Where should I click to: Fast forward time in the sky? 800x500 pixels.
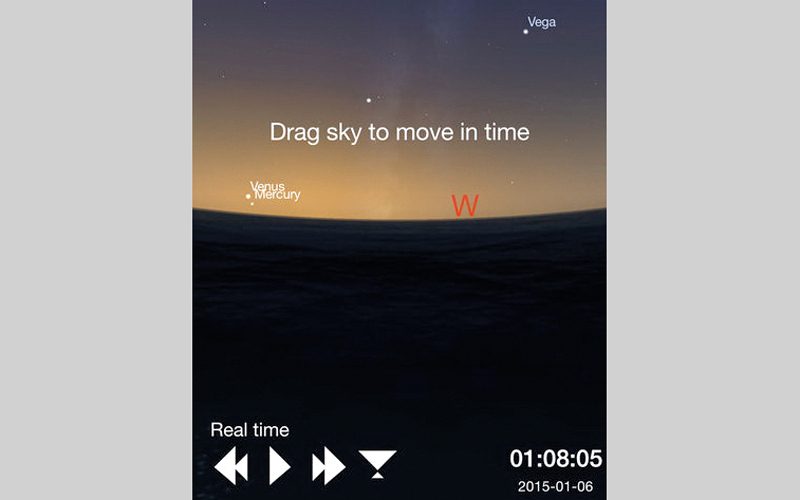328,466
